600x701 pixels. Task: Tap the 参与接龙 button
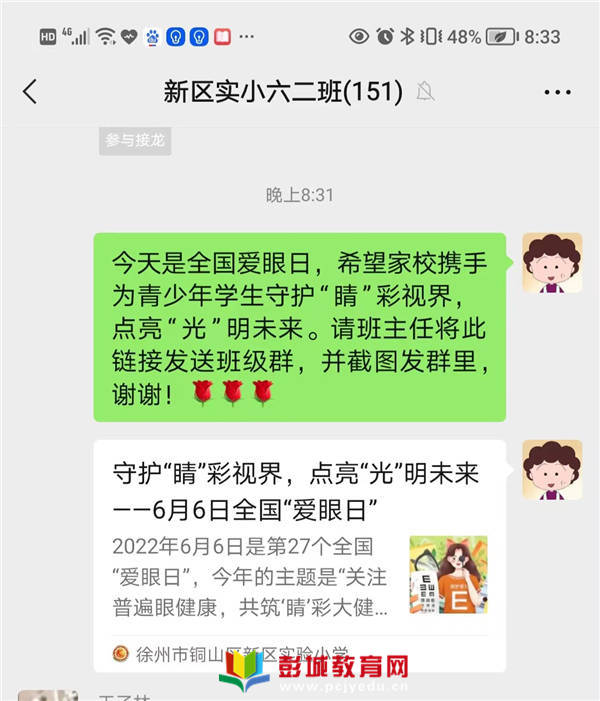[x=134, y=141]
